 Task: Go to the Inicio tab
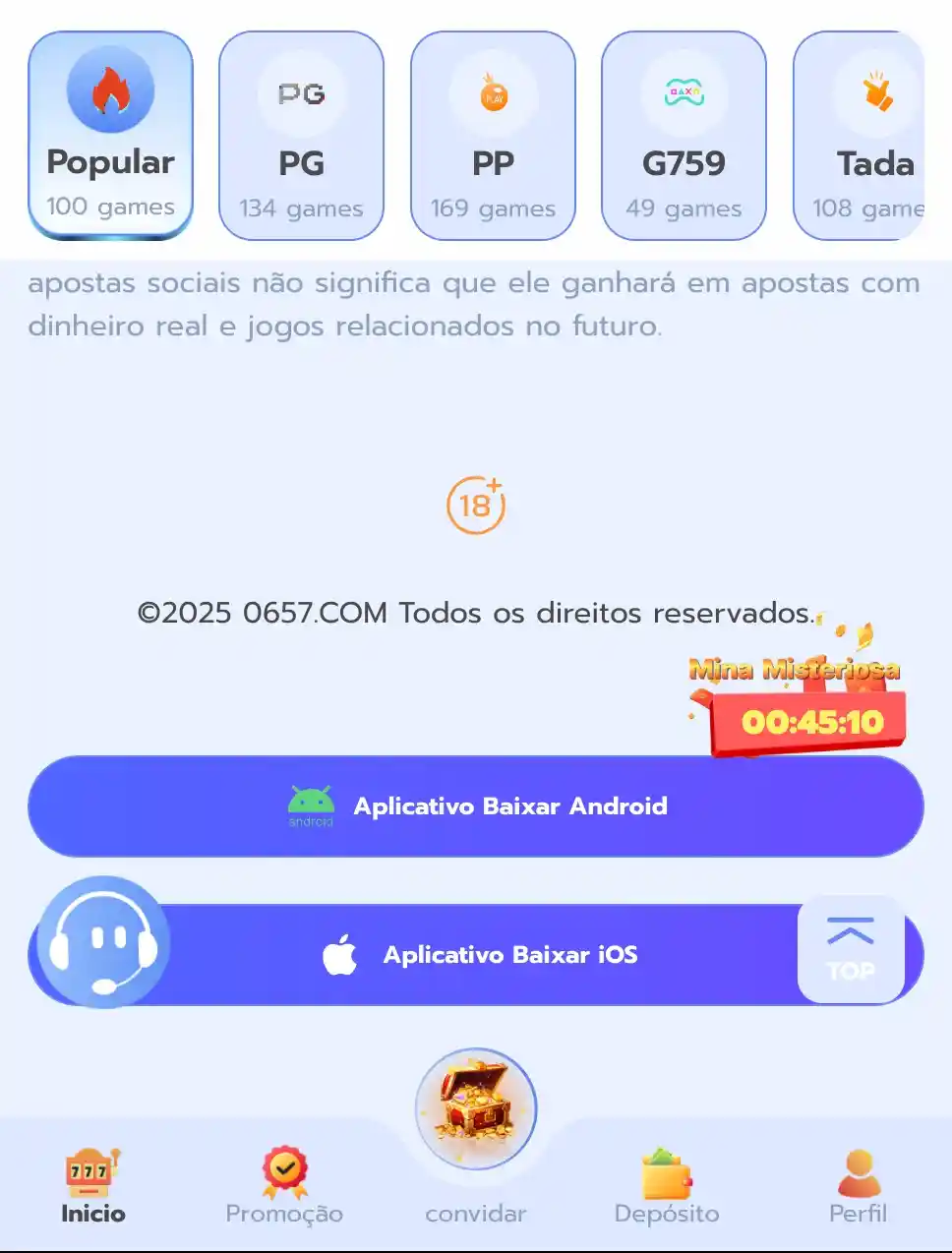[93, 1186]
